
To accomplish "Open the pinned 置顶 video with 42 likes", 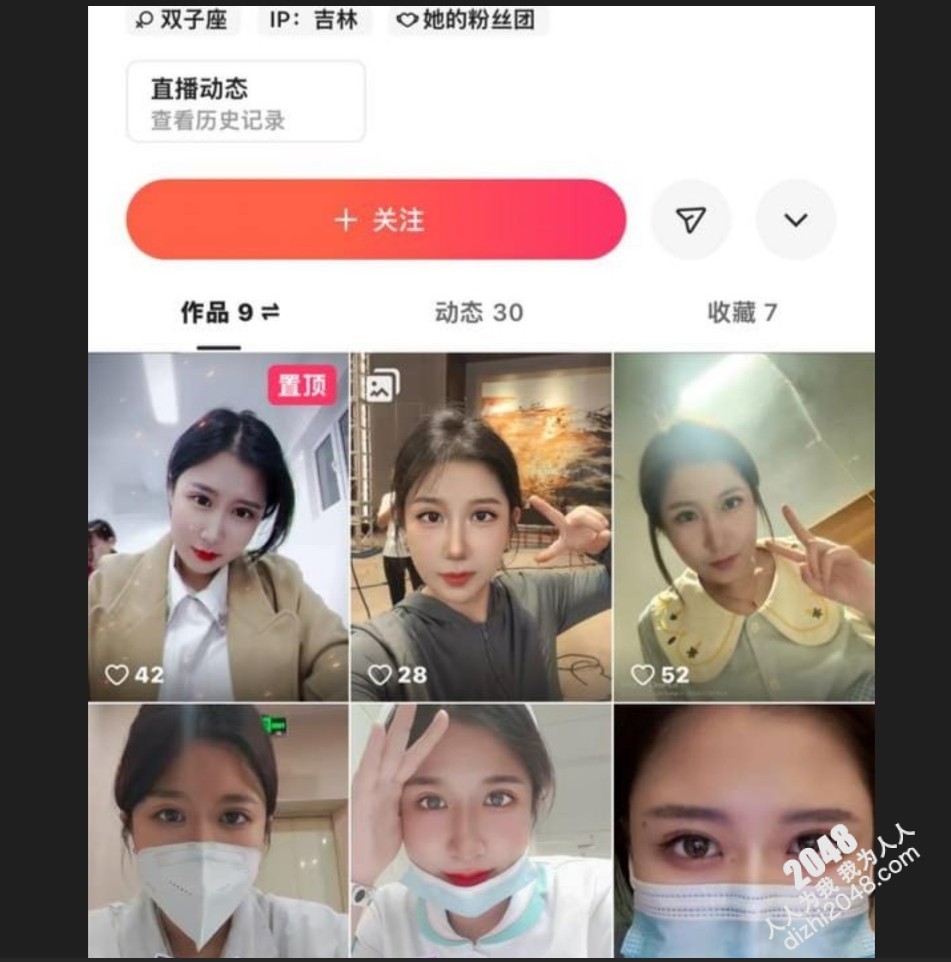I will (x=218, y=527).
